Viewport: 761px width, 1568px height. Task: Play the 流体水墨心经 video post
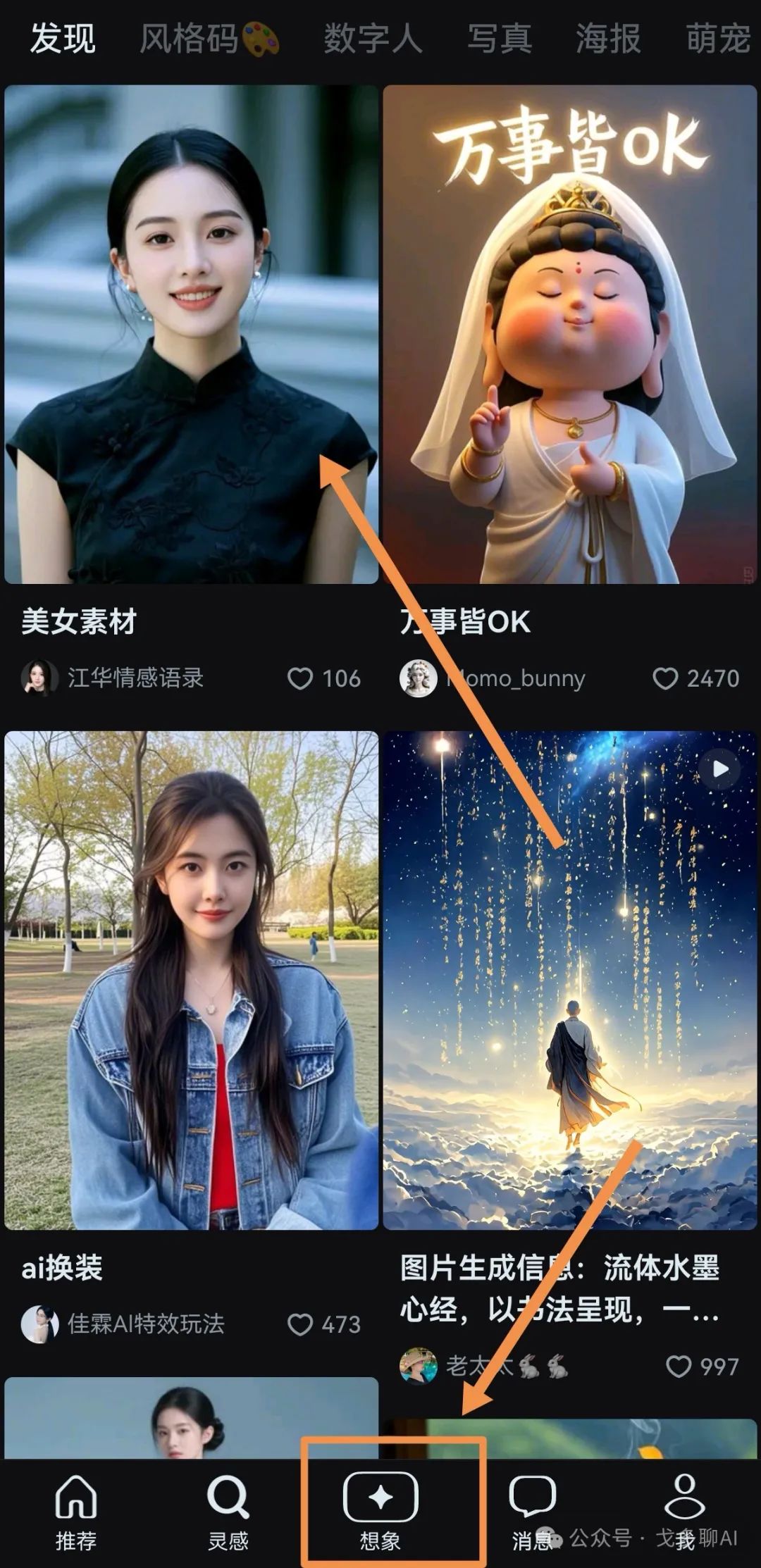click(569, 980)
